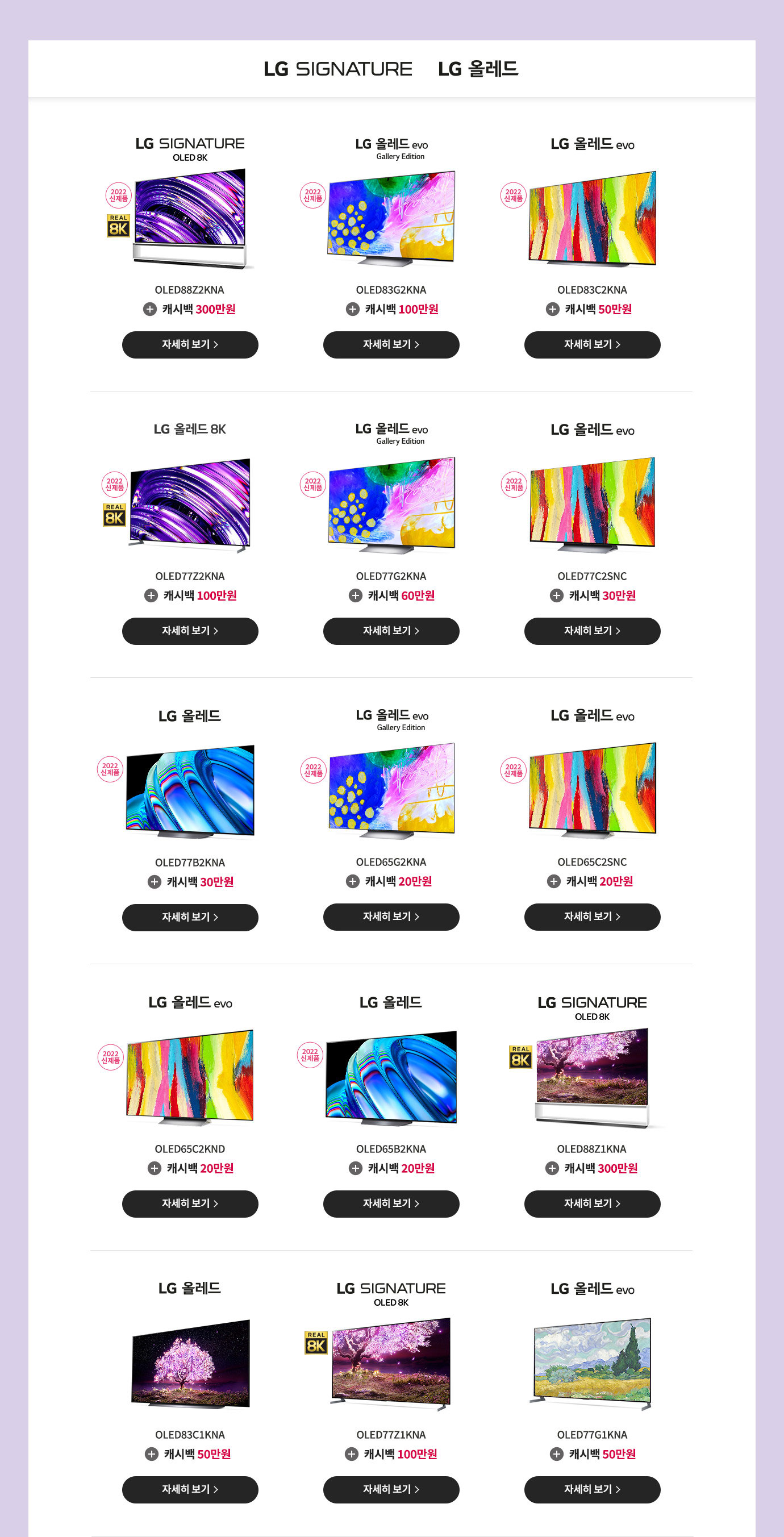
Task: Expand cashback plus icon for OLED88Z2KNA
Action: point(150,309)
